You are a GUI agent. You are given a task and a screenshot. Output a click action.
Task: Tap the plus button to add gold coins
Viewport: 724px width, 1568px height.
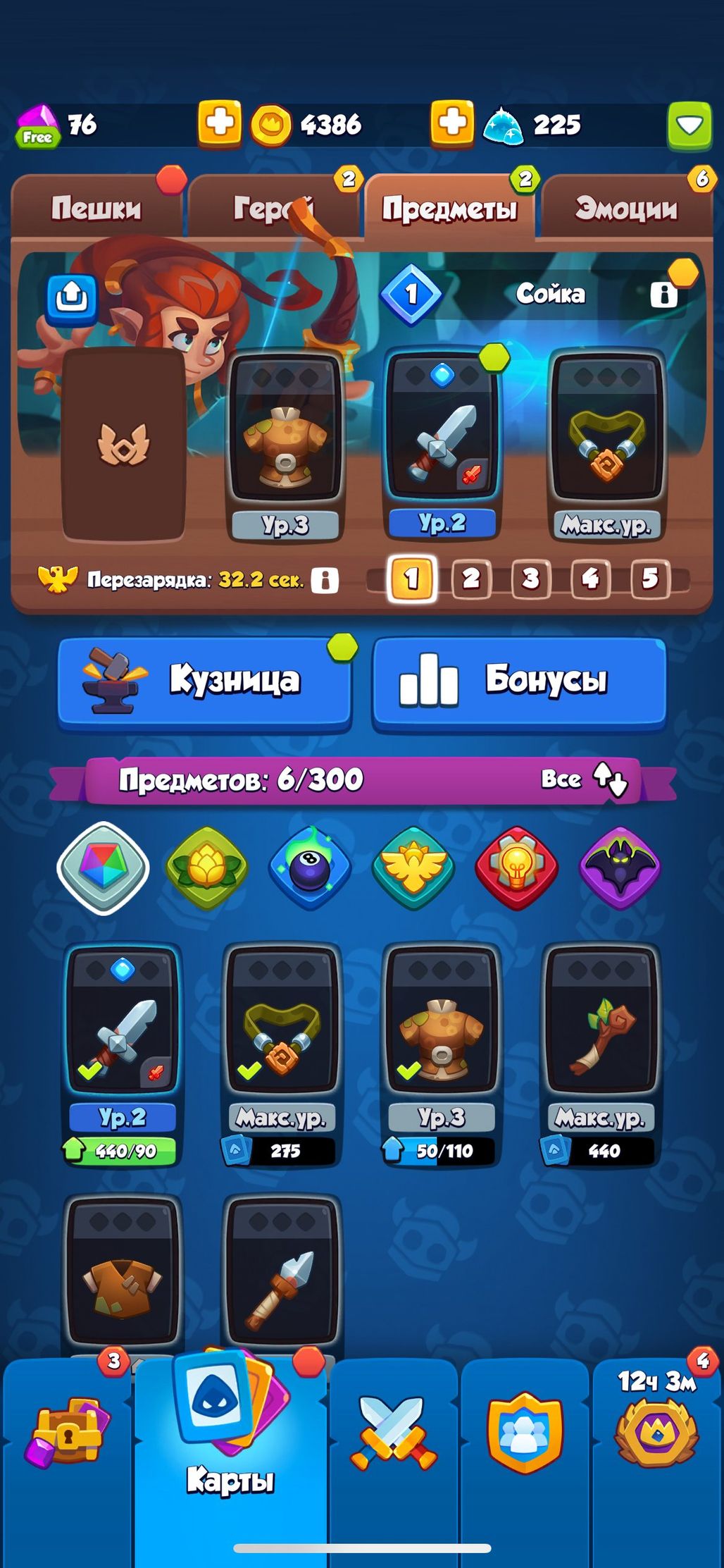[219, 123]
